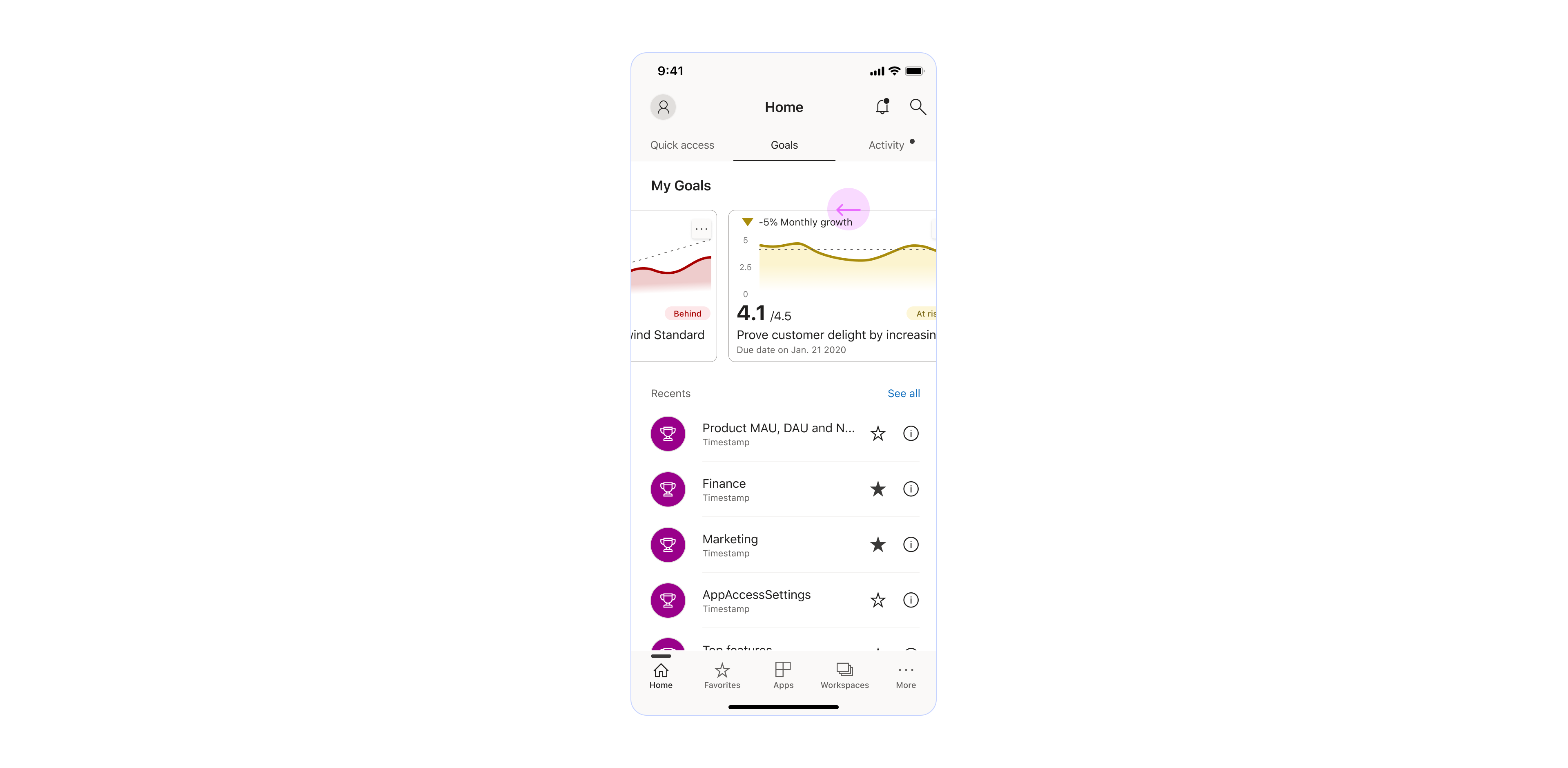The image size is (1568, 768).
Task: Open Product MAU, DAU scorecard
Action: [778, 434]
